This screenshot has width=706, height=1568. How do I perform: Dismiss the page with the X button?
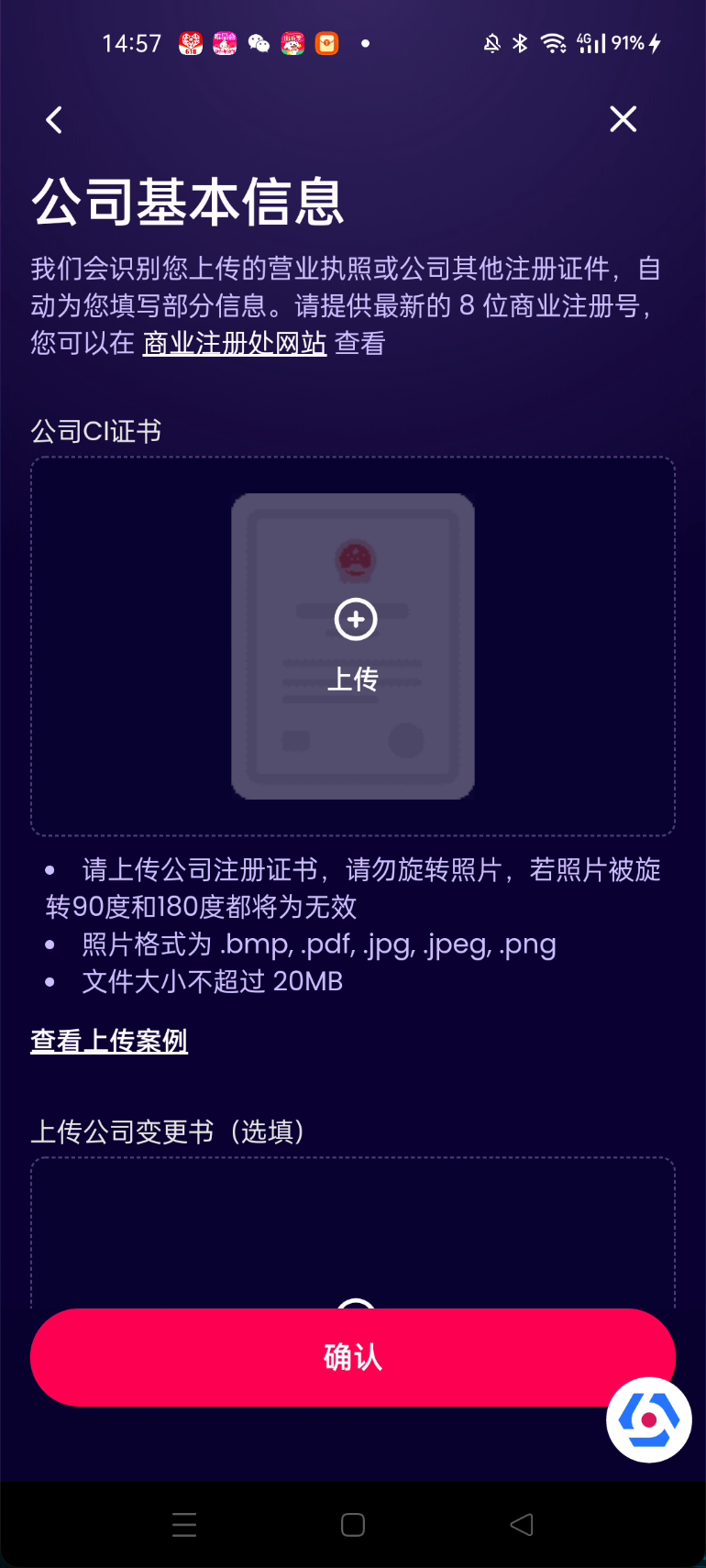point(623,118)
